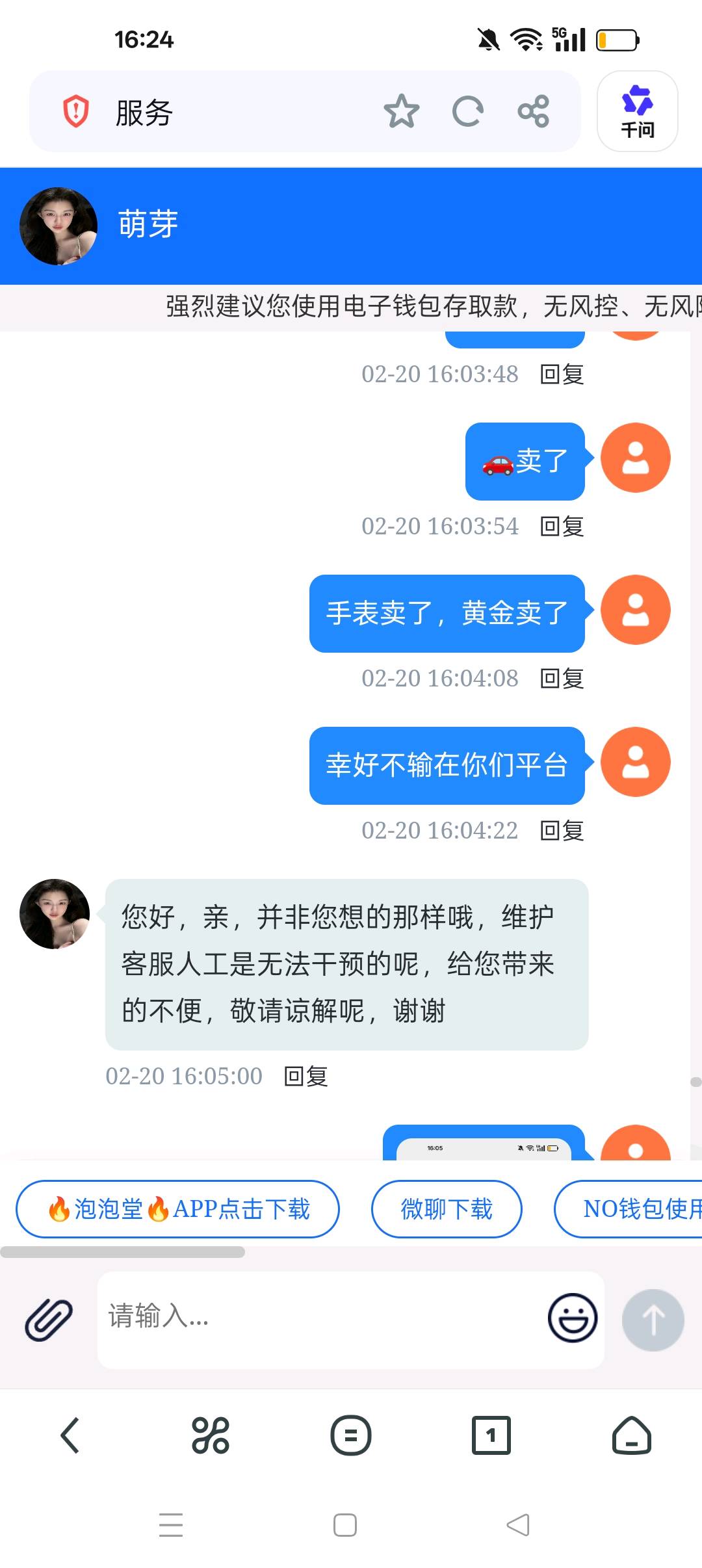Image resolution: width=702 pixels, height=1568 pixels.
Task: Bookmark this page with the star icon
Action: click(402, 111)
